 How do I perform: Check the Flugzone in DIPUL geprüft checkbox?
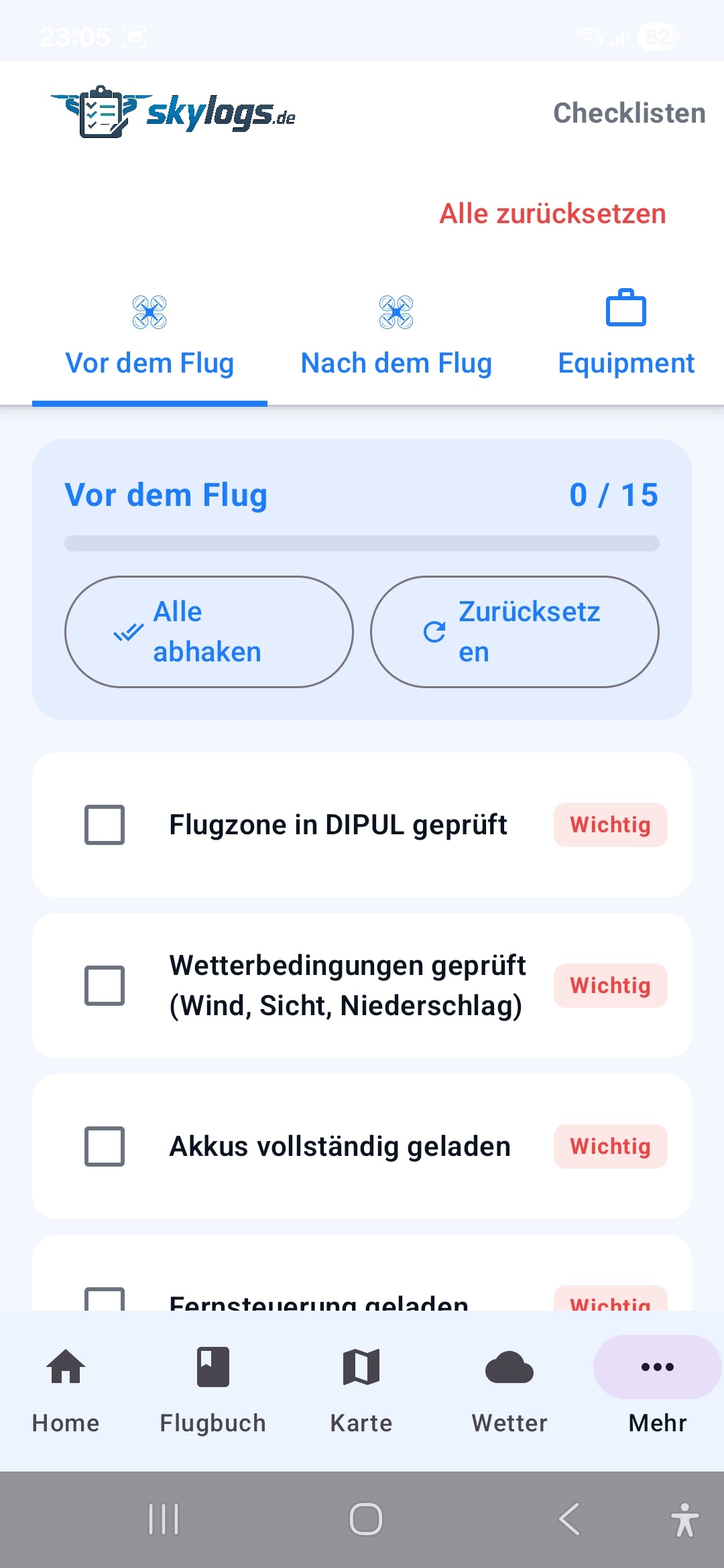click(x=104, y=825)
